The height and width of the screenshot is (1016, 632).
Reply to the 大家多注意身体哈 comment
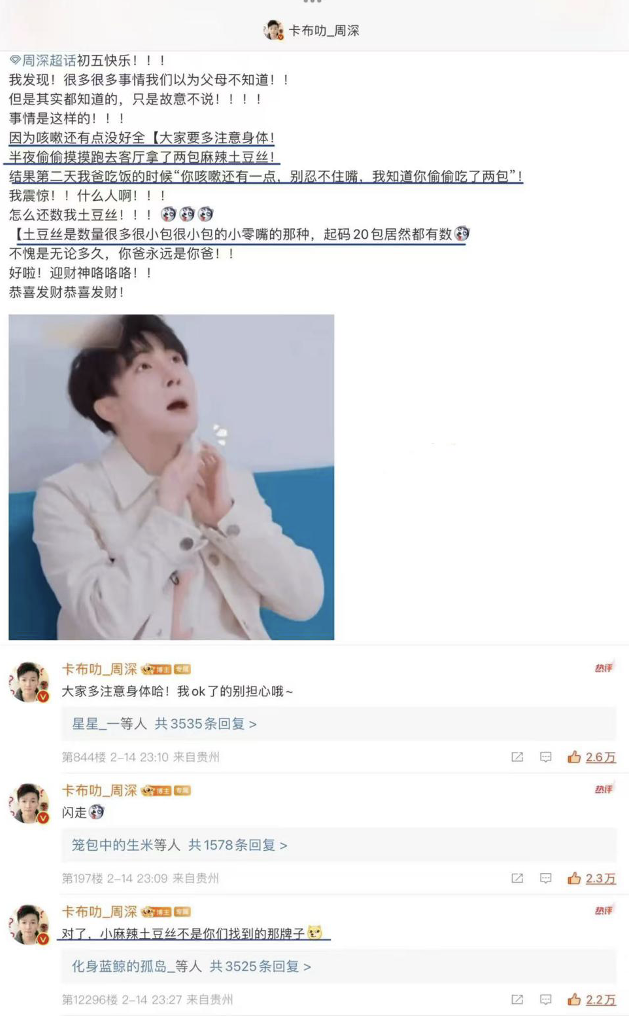546,757
